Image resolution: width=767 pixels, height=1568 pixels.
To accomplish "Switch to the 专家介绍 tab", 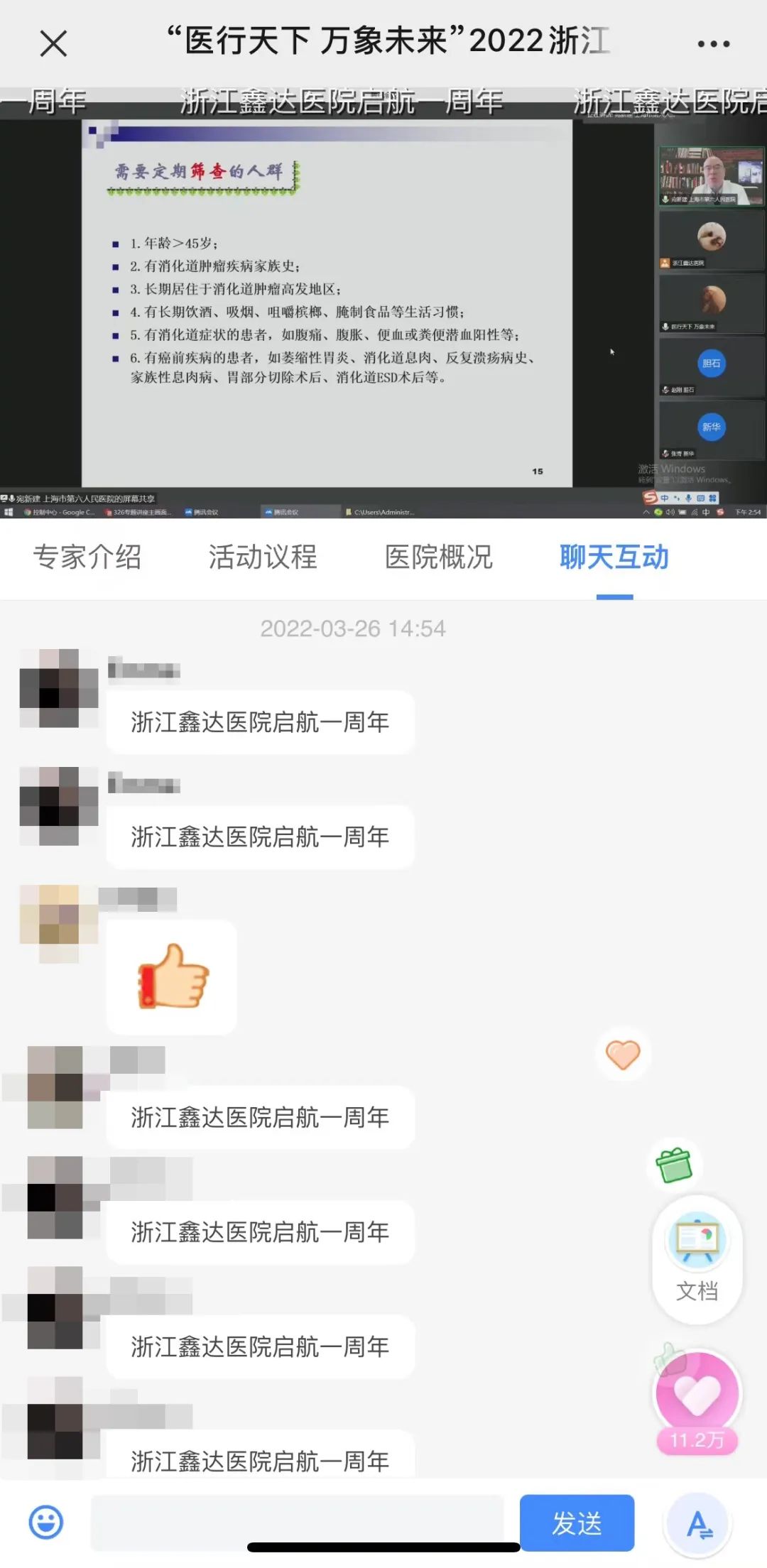I will [x=87, y=557].
